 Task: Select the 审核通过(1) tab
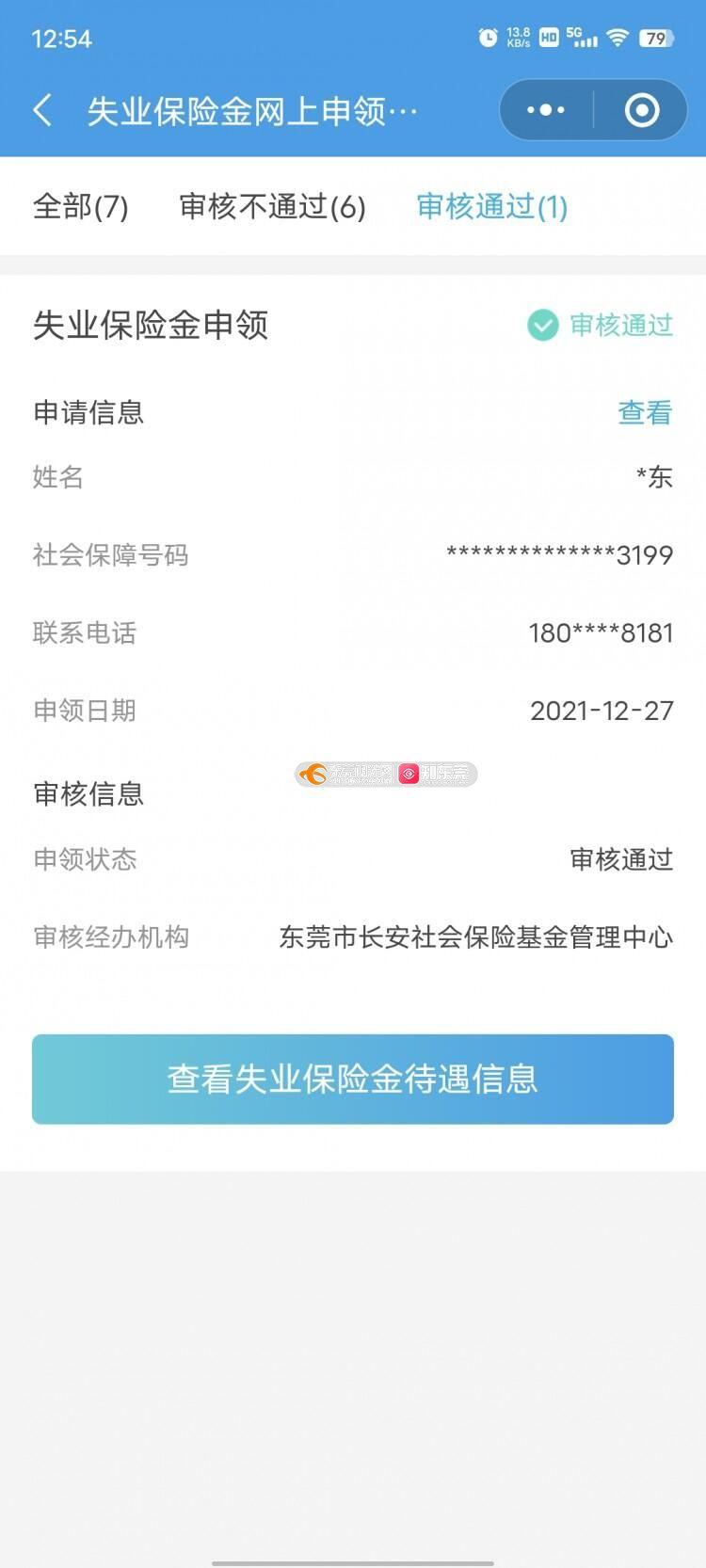492,206
